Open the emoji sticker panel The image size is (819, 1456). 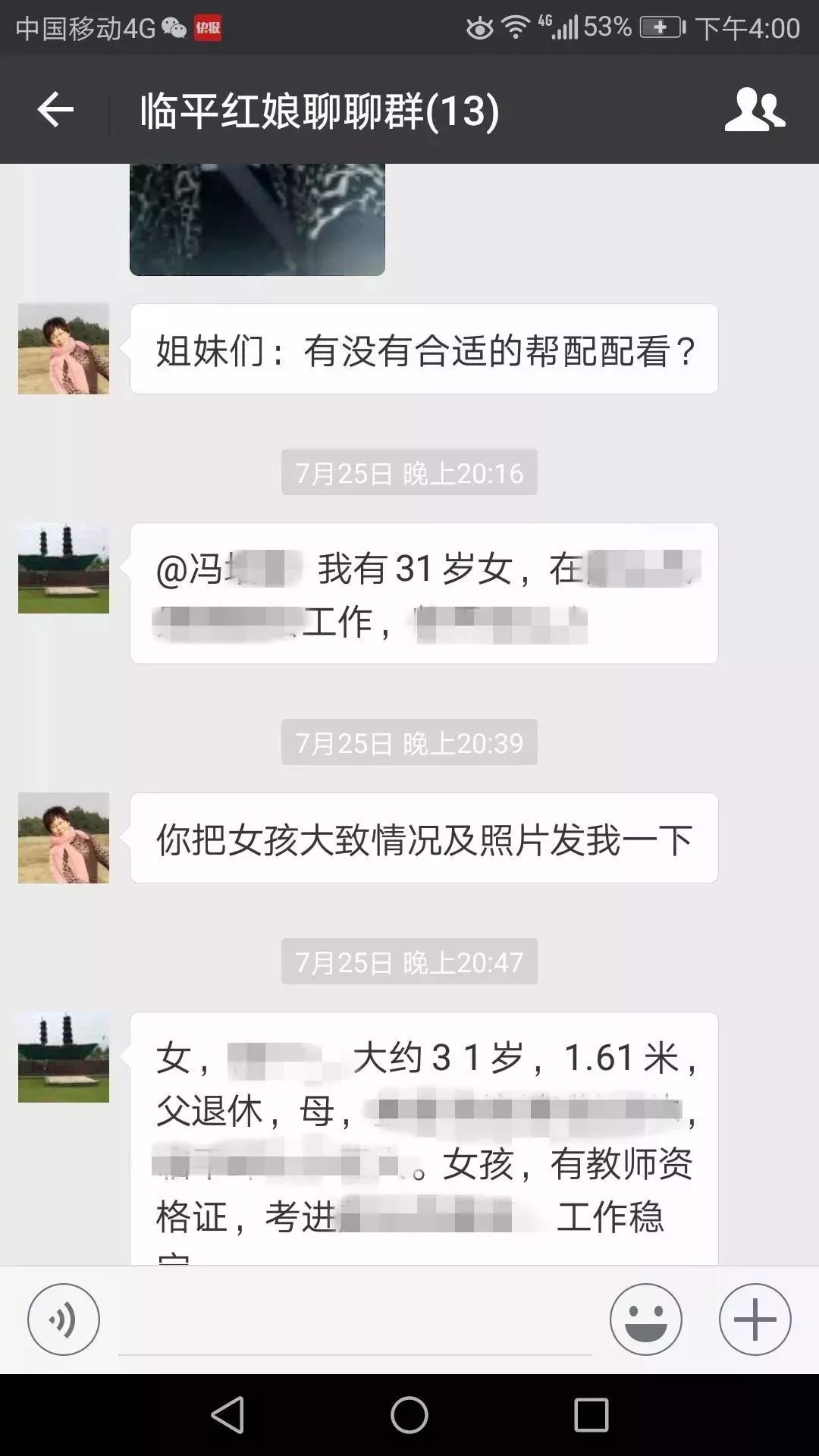tap(645, 1319)
